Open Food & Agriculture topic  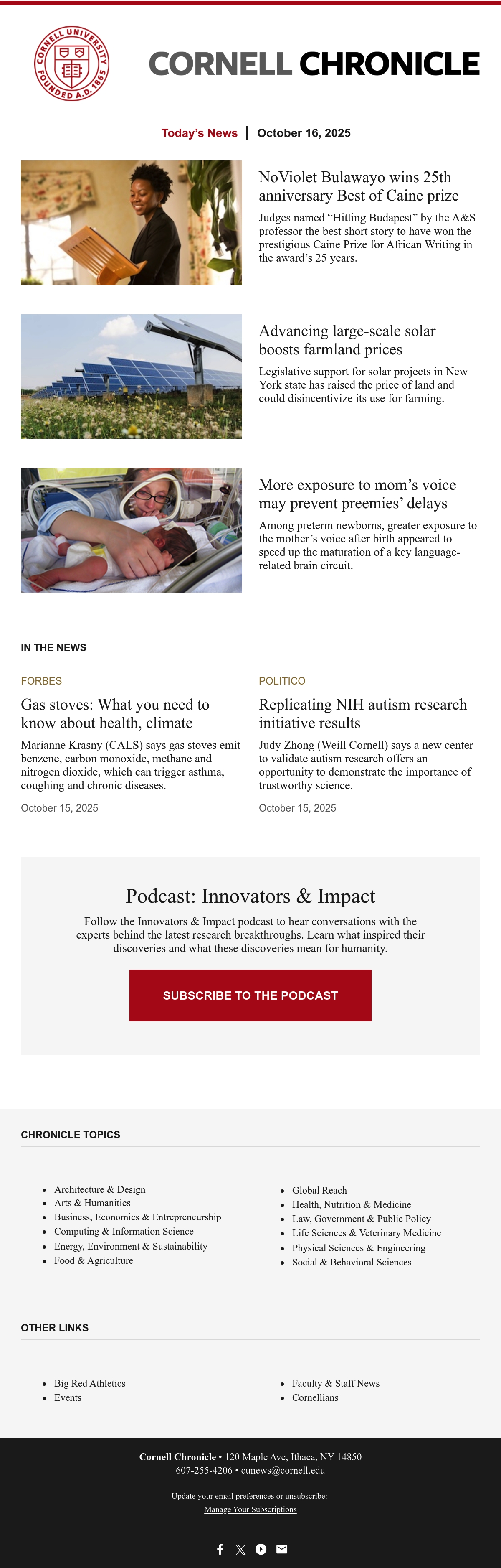pos(94,1260)
